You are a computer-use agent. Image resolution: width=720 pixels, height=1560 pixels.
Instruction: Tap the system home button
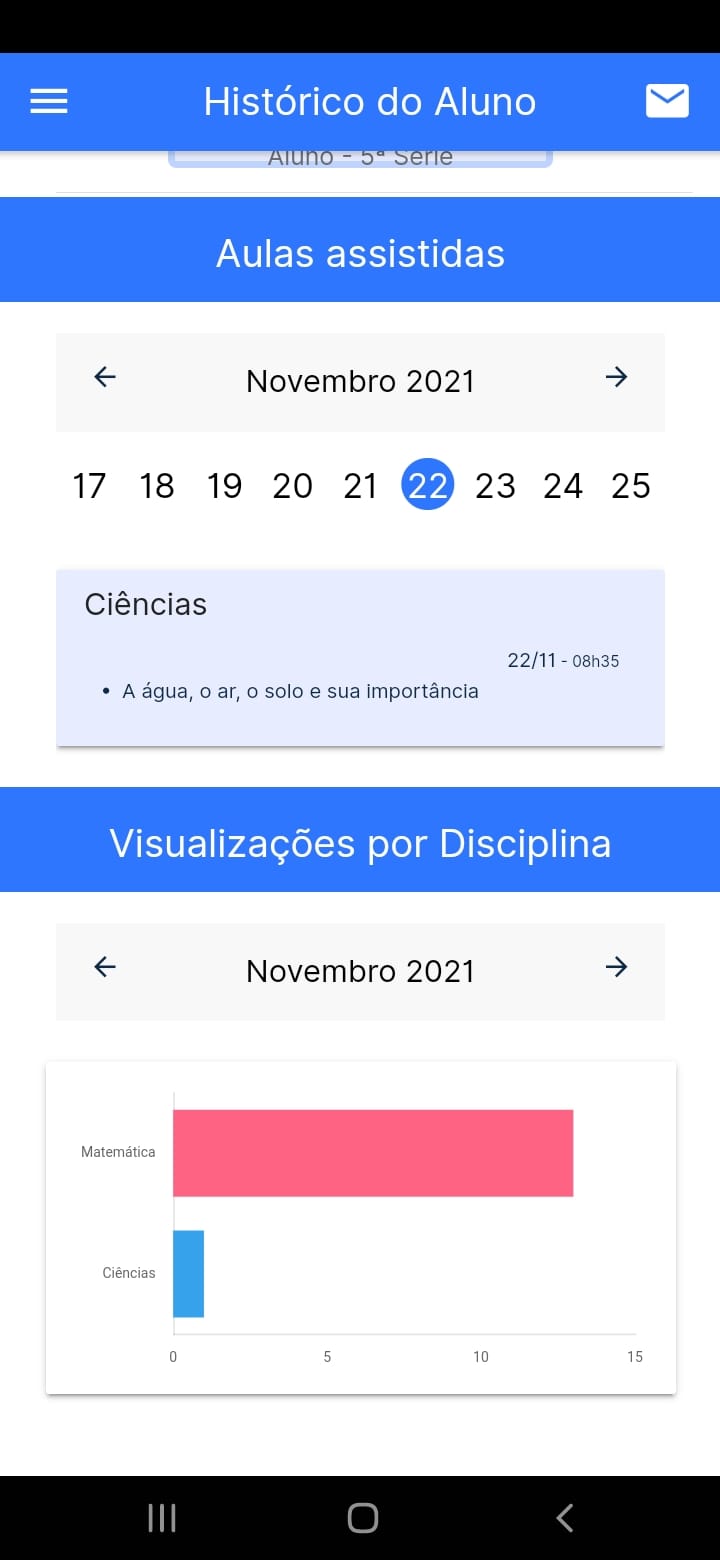pyautogui.click(x=362, y=1518)
